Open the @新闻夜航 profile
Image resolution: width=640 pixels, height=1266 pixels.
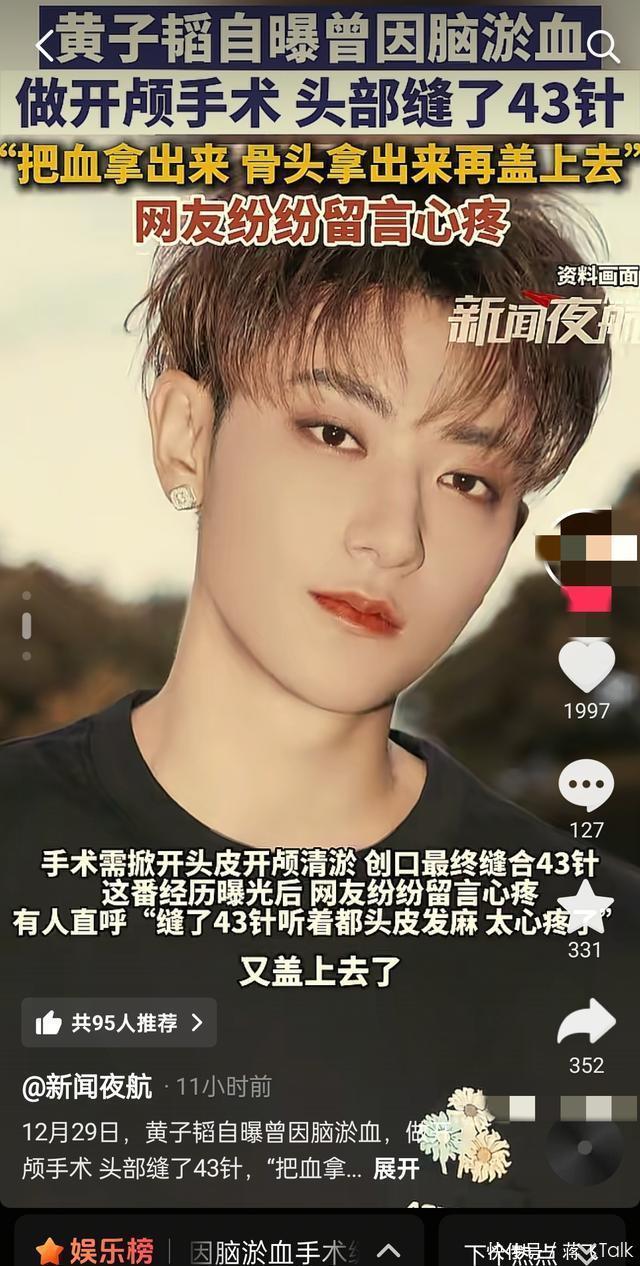(88, 1087)
